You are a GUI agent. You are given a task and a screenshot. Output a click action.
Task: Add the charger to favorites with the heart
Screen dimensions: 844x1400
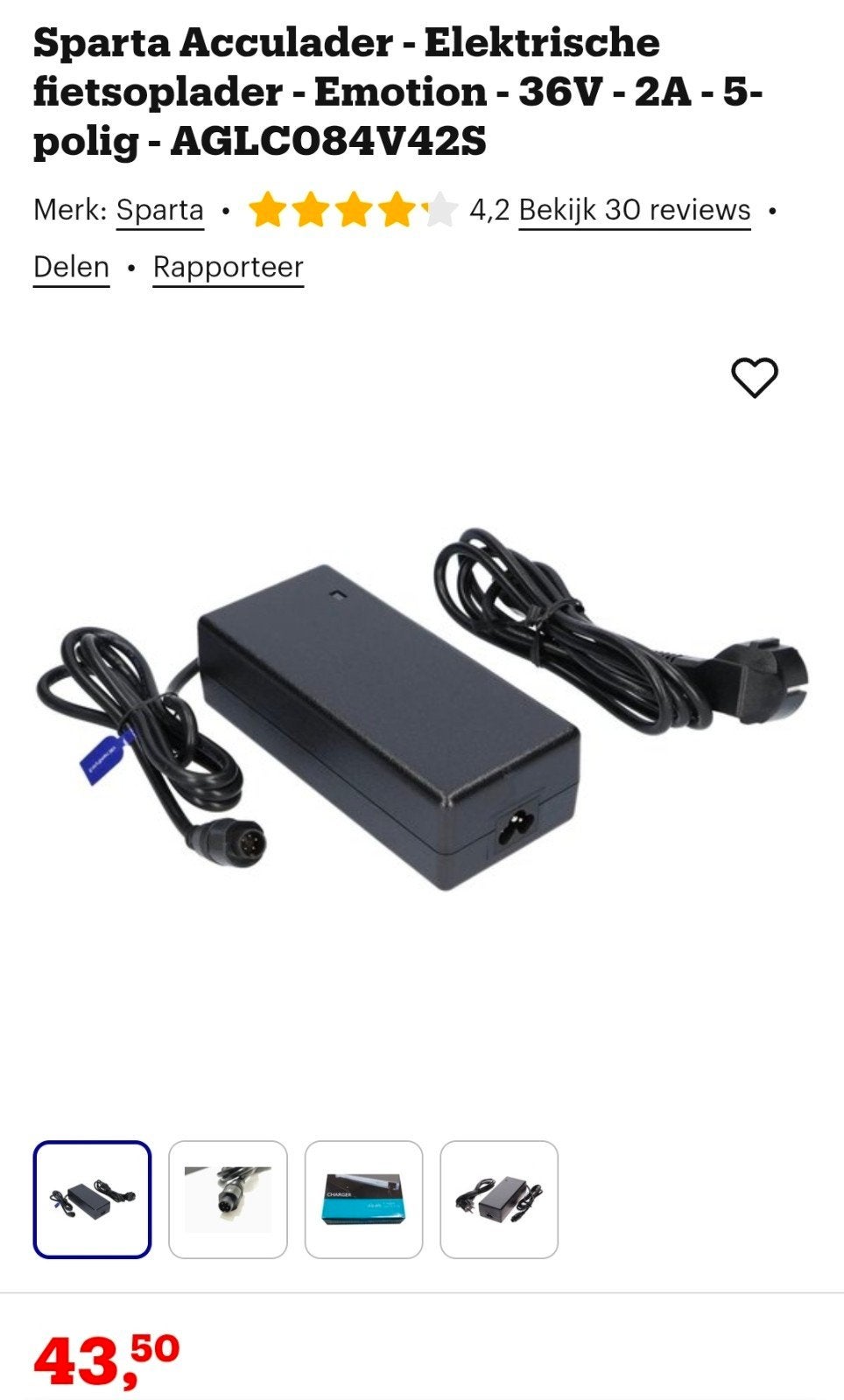754,378
